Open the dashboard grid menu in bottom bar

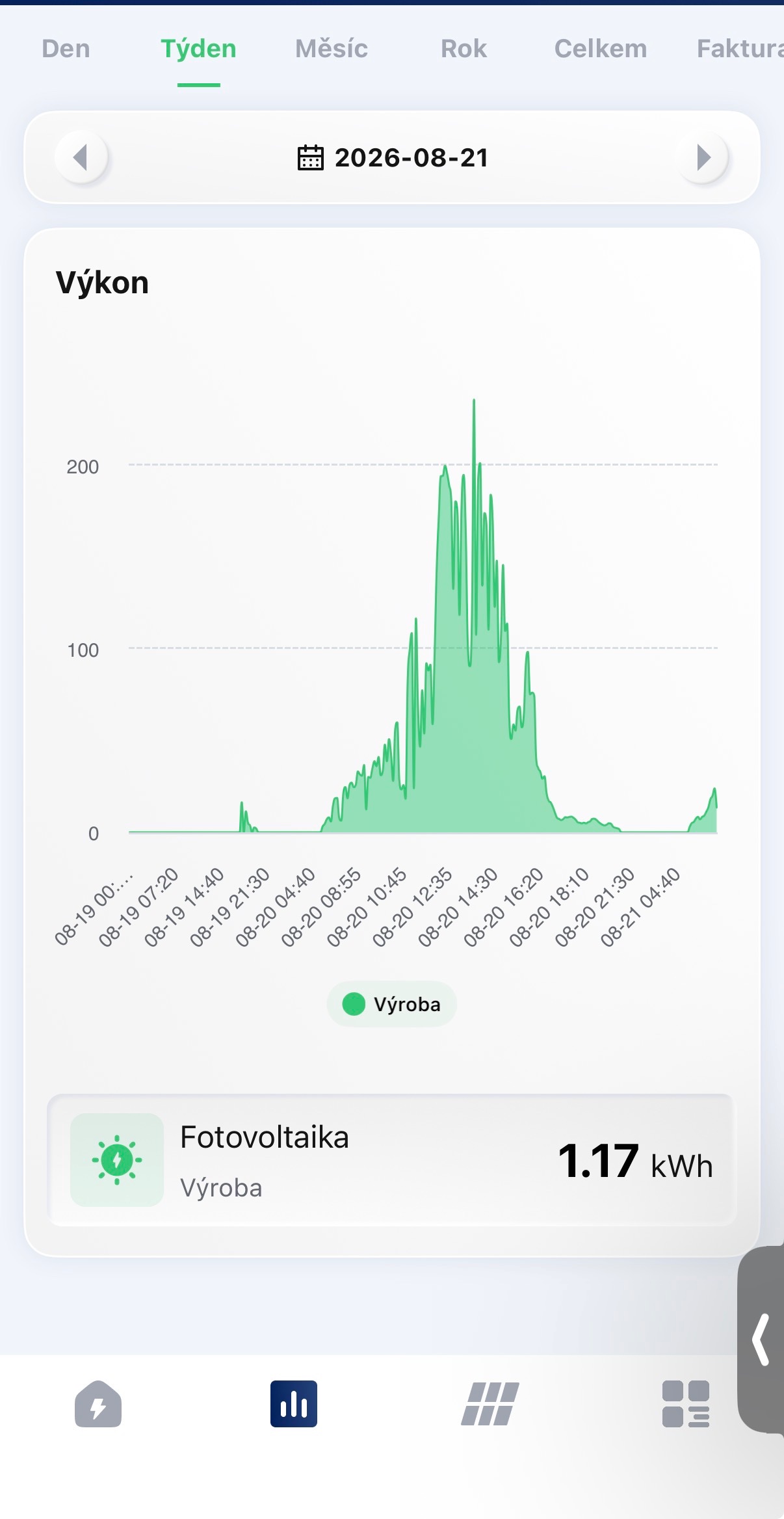[686, 1404]
